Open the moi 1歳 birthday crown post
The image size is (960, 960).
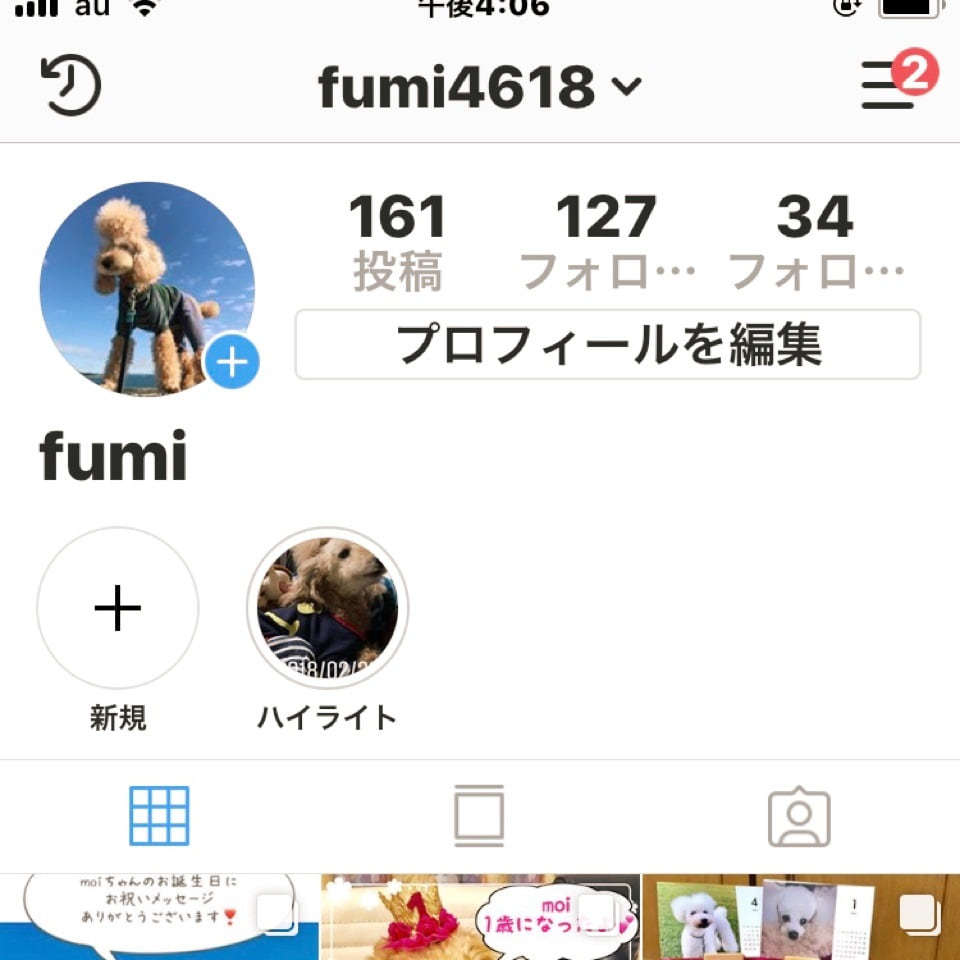(x=480, y=917)
